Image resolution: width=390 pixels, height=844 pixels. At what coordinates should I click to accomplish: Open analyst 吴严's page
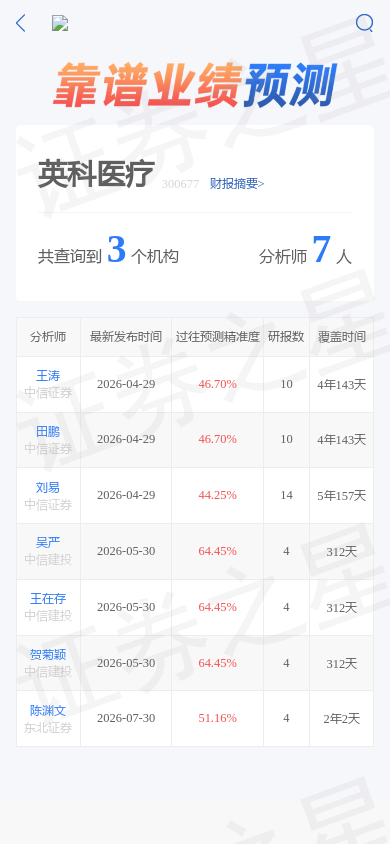tap(48, 543)
